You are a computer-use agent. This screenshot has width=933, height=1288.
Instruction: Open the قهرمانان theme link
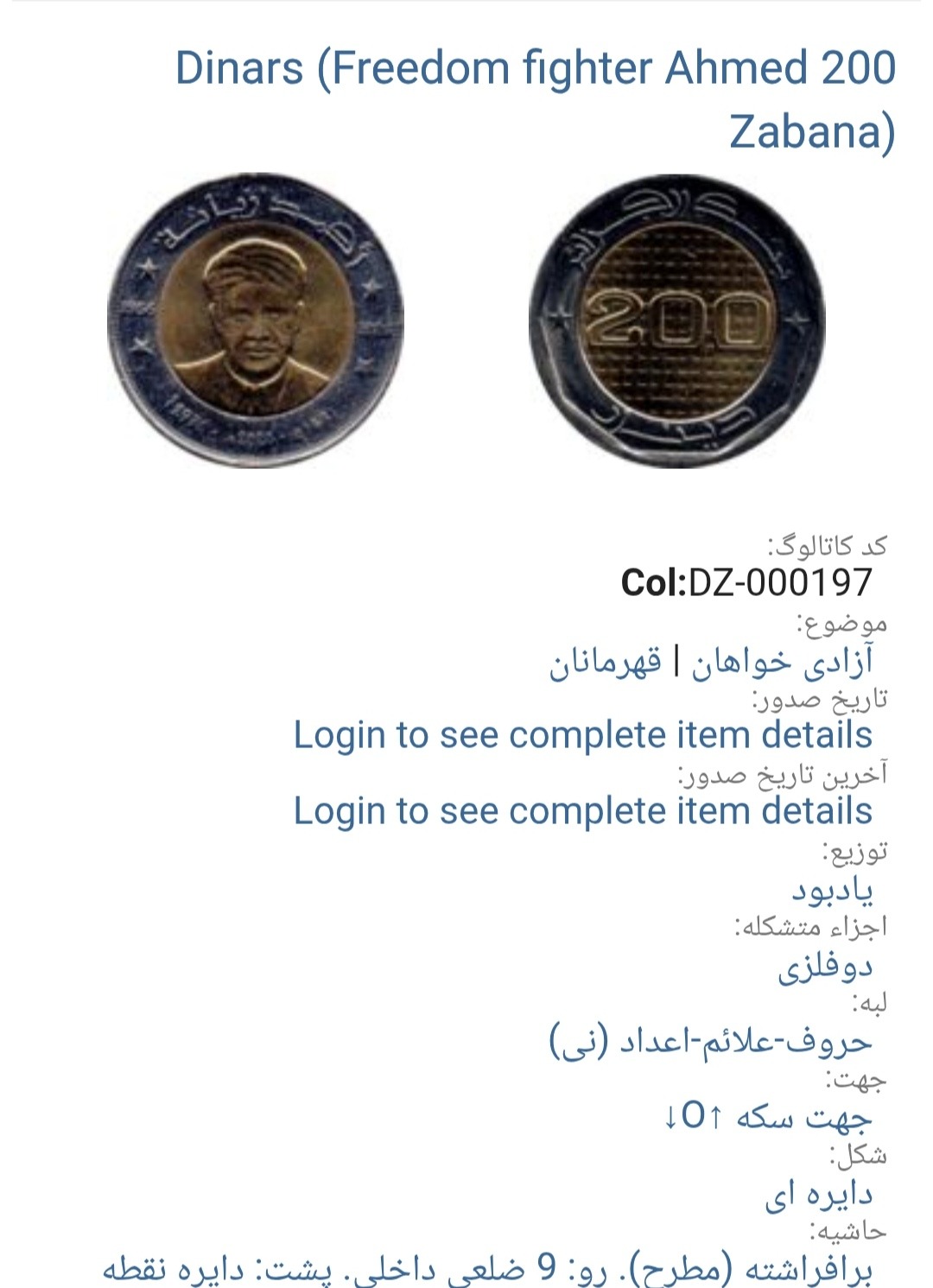(x=605, y=662)
